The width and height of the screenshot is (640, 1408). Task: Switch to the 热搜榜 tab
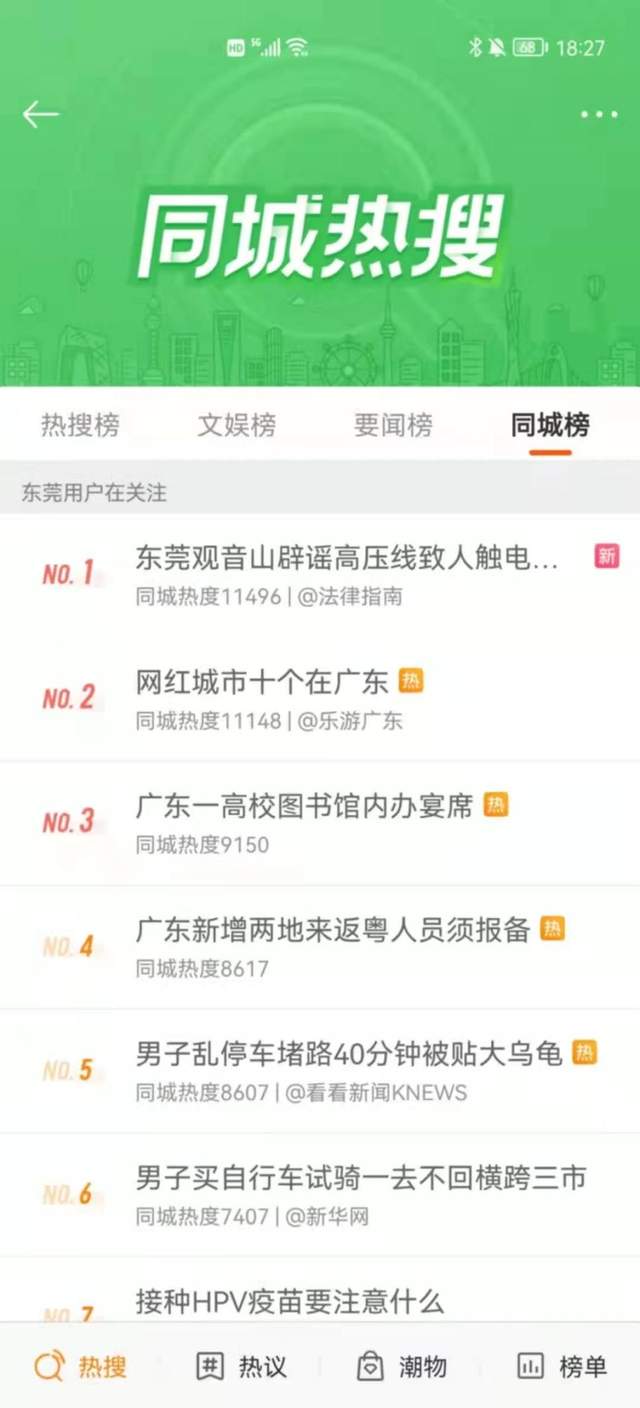pos(80,425)
